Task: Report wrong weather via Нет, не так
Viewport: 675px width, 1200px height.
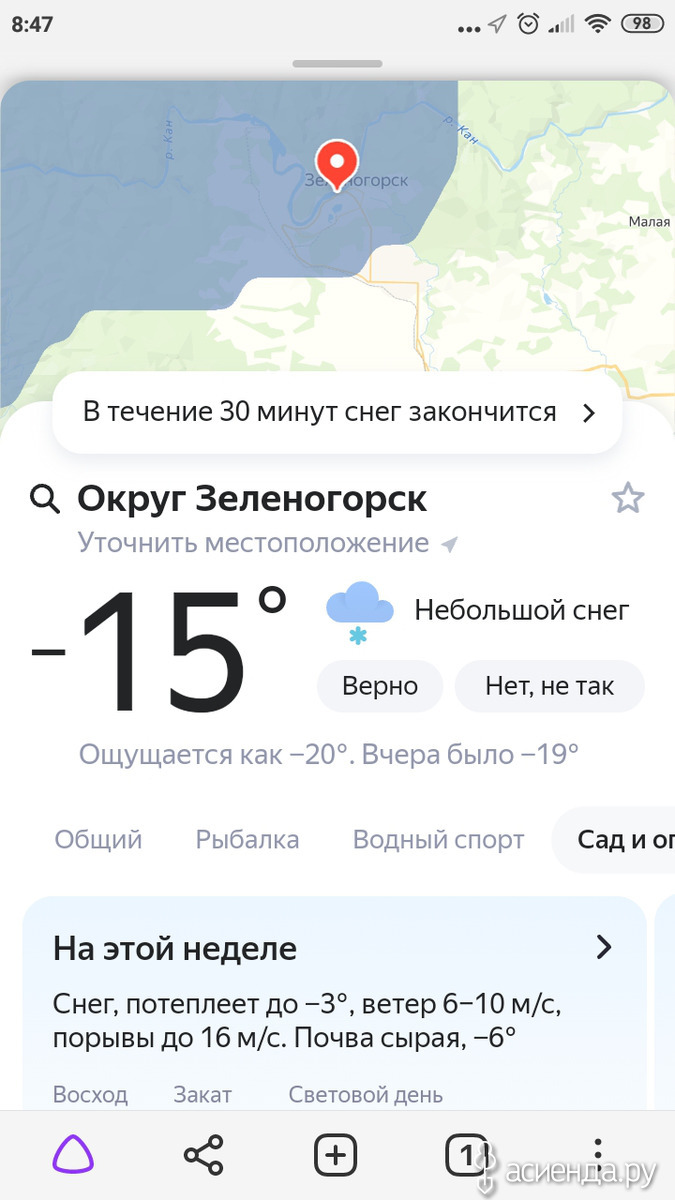Action: 549,686
